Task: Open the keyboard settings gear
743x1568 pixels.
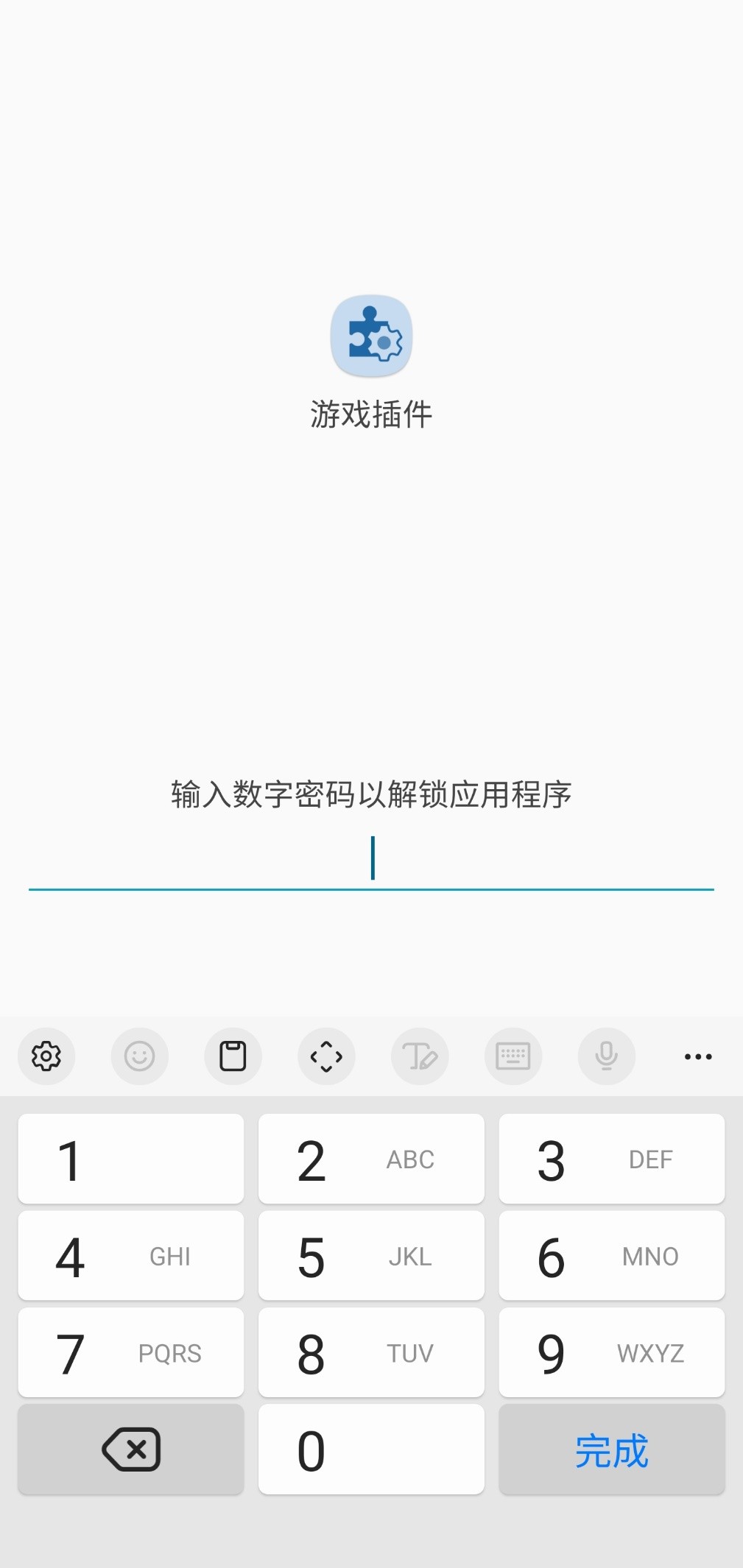Action: coord(46,1056)
